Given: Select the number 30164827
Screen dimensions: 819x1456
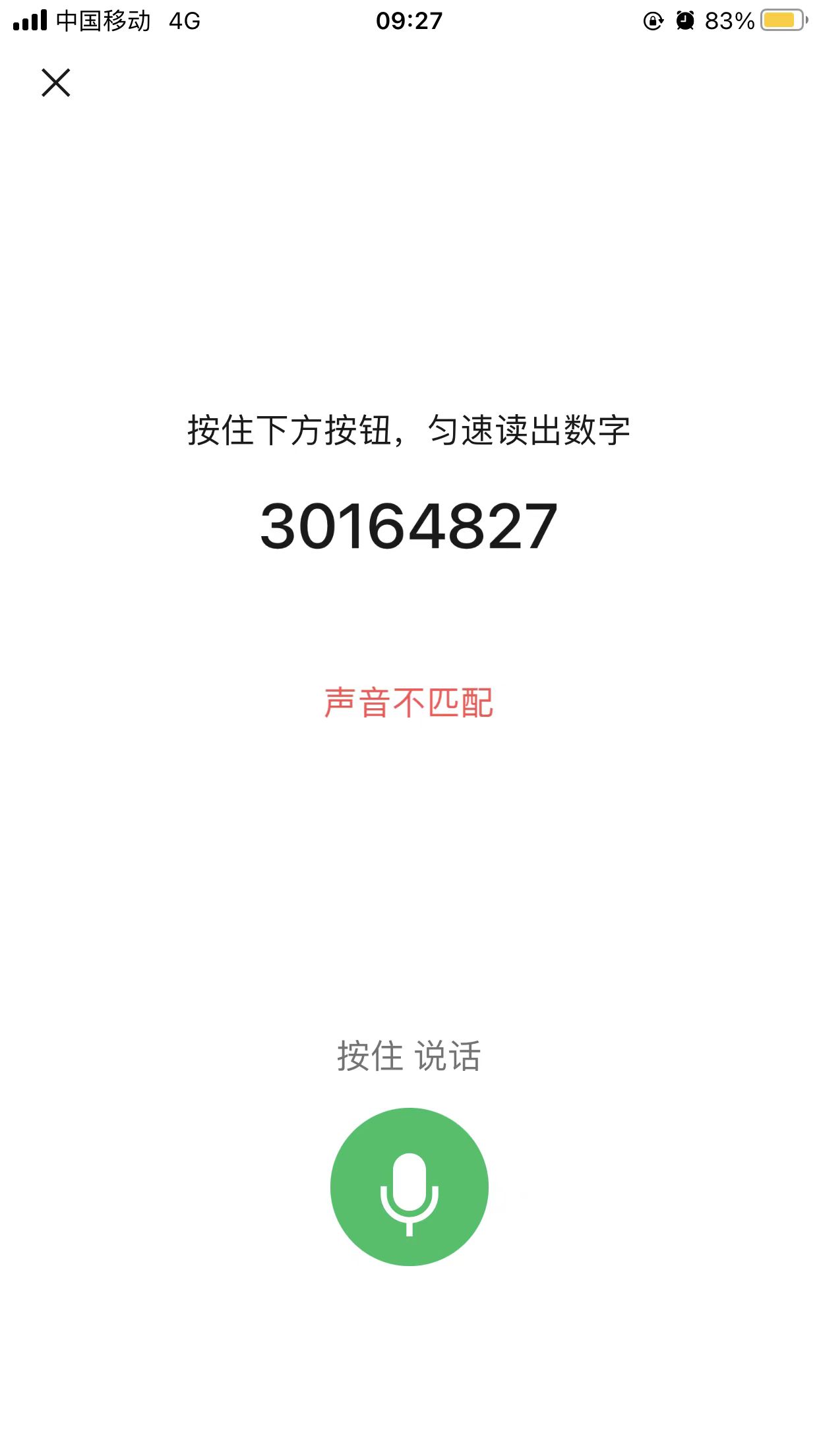Looking at the screenshot, I should 409,524.
